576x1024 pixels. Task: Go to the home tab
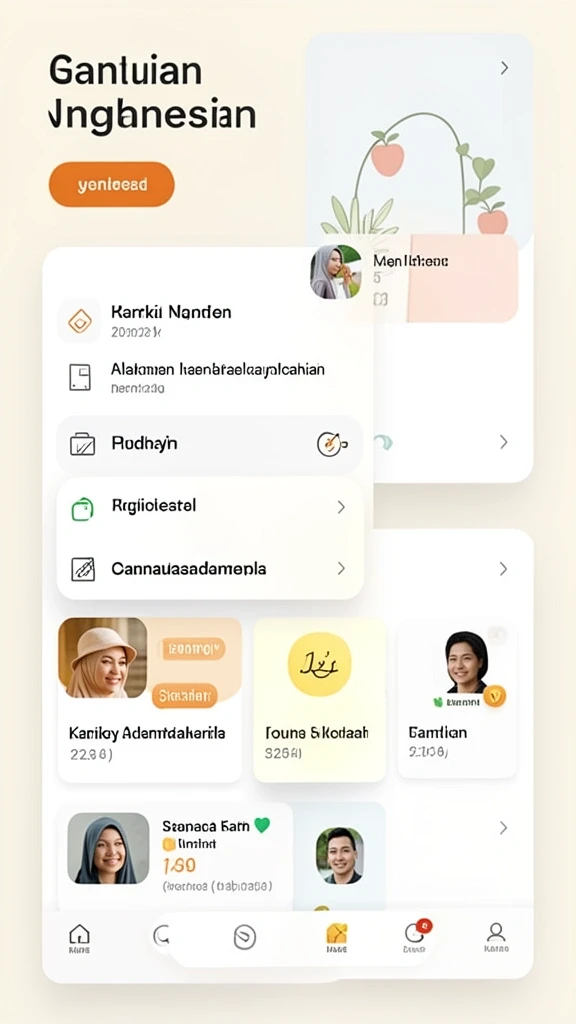click(x=79, y=938)
